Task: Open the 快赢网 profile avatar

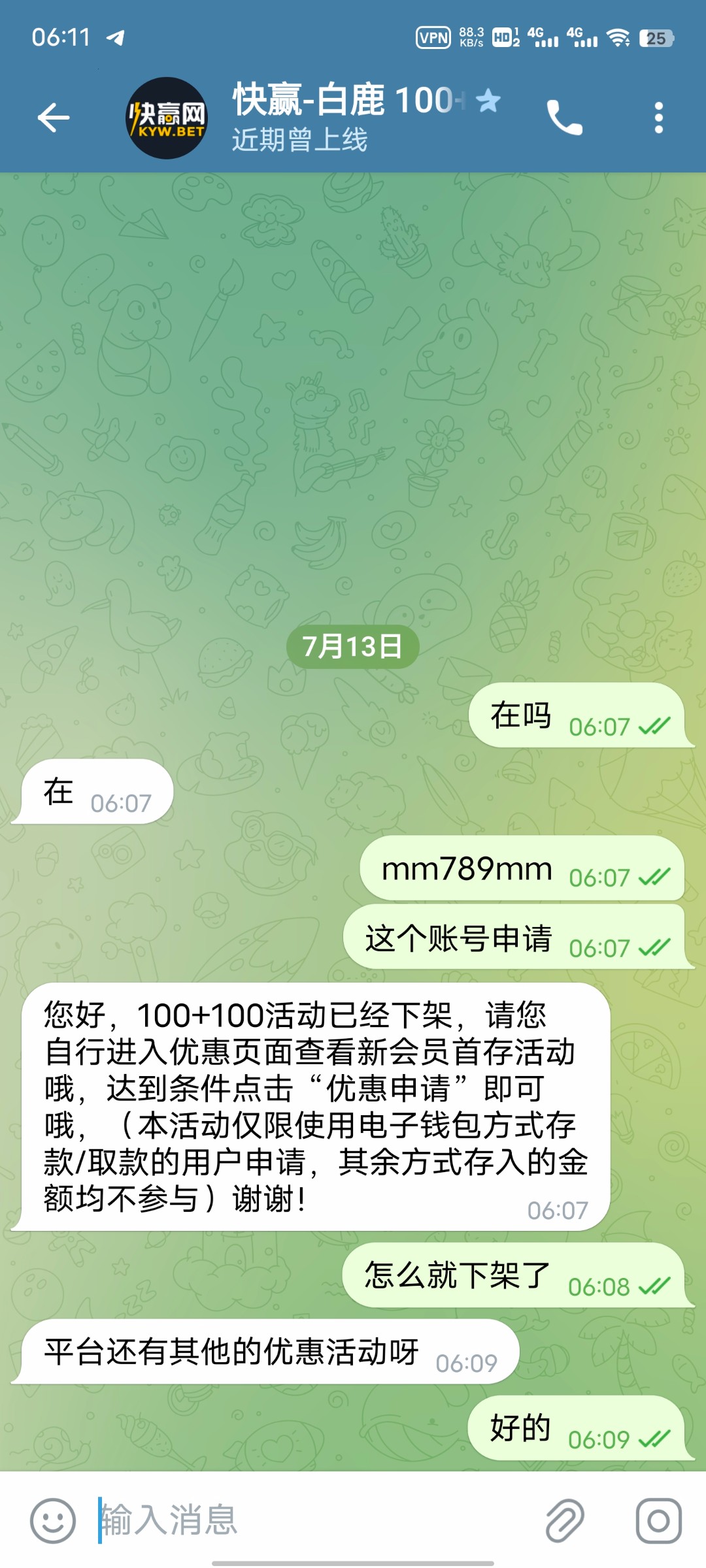Action: pos(167,118)
